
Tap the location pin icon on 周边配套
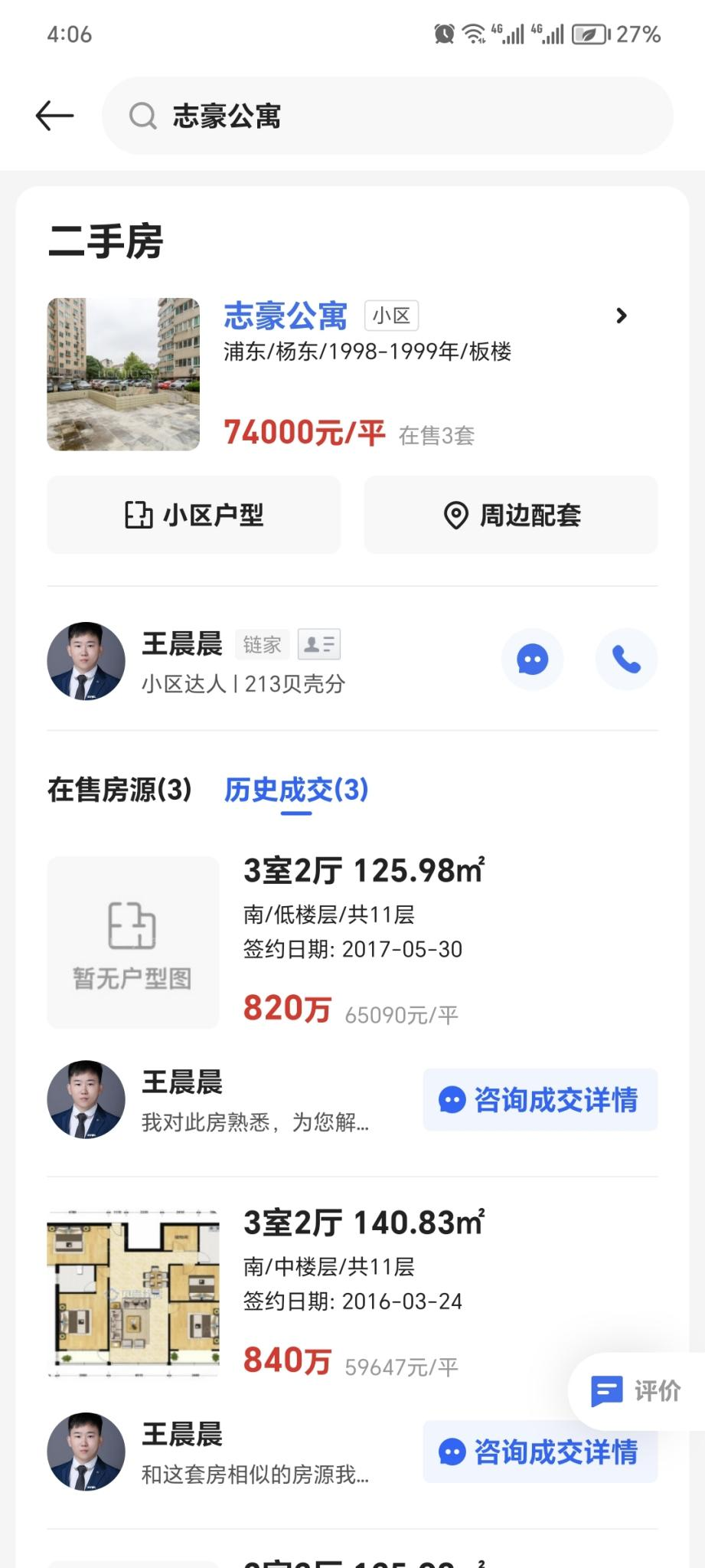(x=455, y=515)
